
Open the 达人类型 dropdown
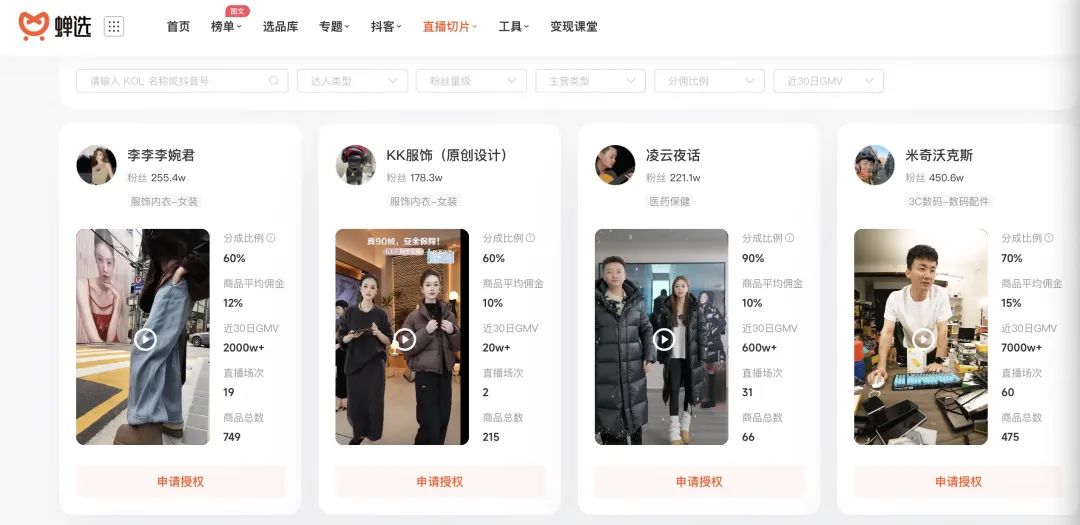tap(352, 81)
